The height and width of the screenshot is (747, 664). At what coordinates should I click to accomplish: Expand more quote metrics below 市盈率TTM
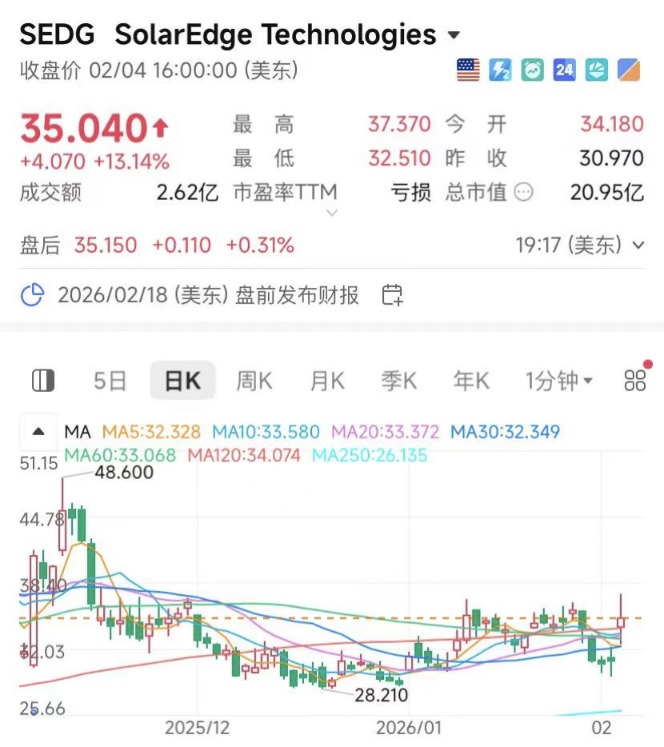click(x=333, y=213)
